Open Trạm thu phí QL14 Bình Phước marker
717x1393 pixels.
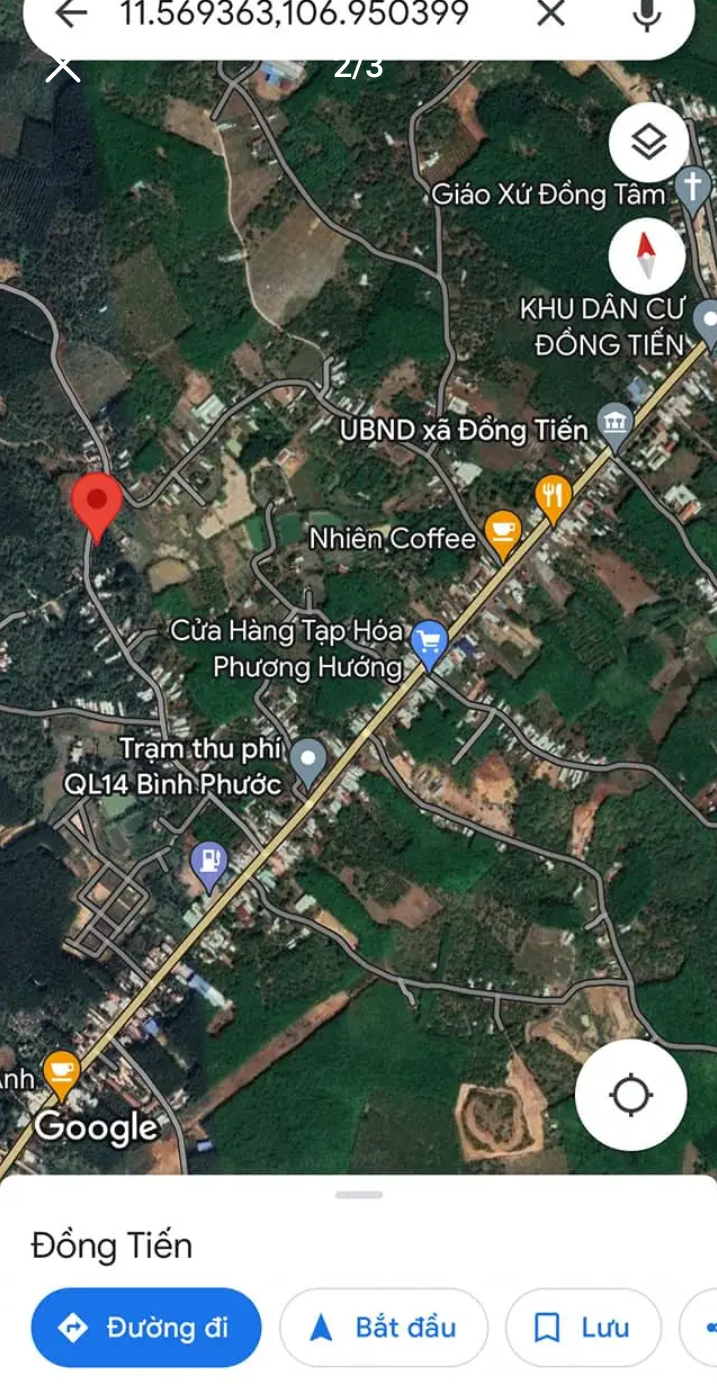click(308, 760)
